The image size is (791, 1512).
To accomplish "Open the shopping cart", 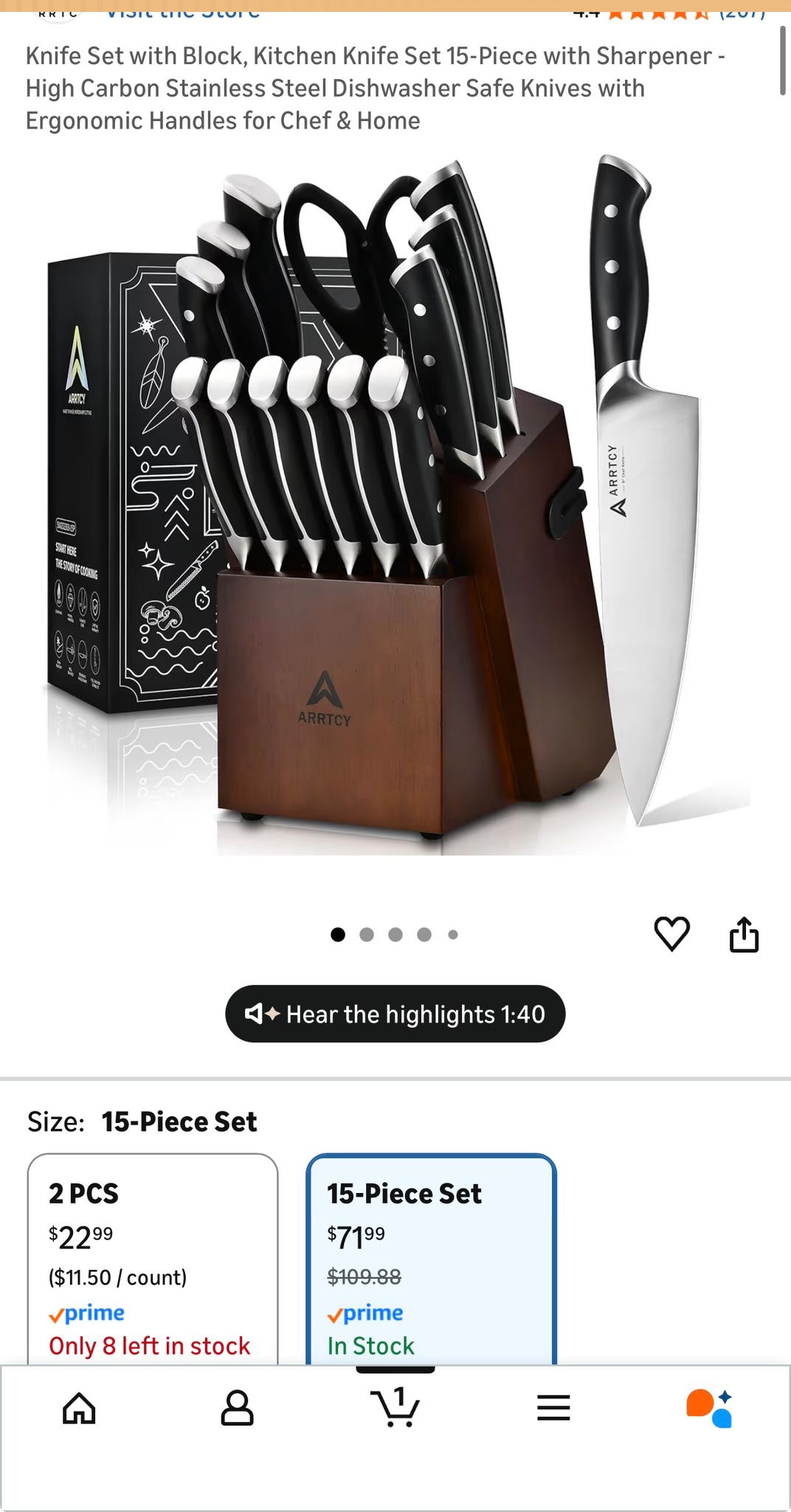I will 395,1408.
